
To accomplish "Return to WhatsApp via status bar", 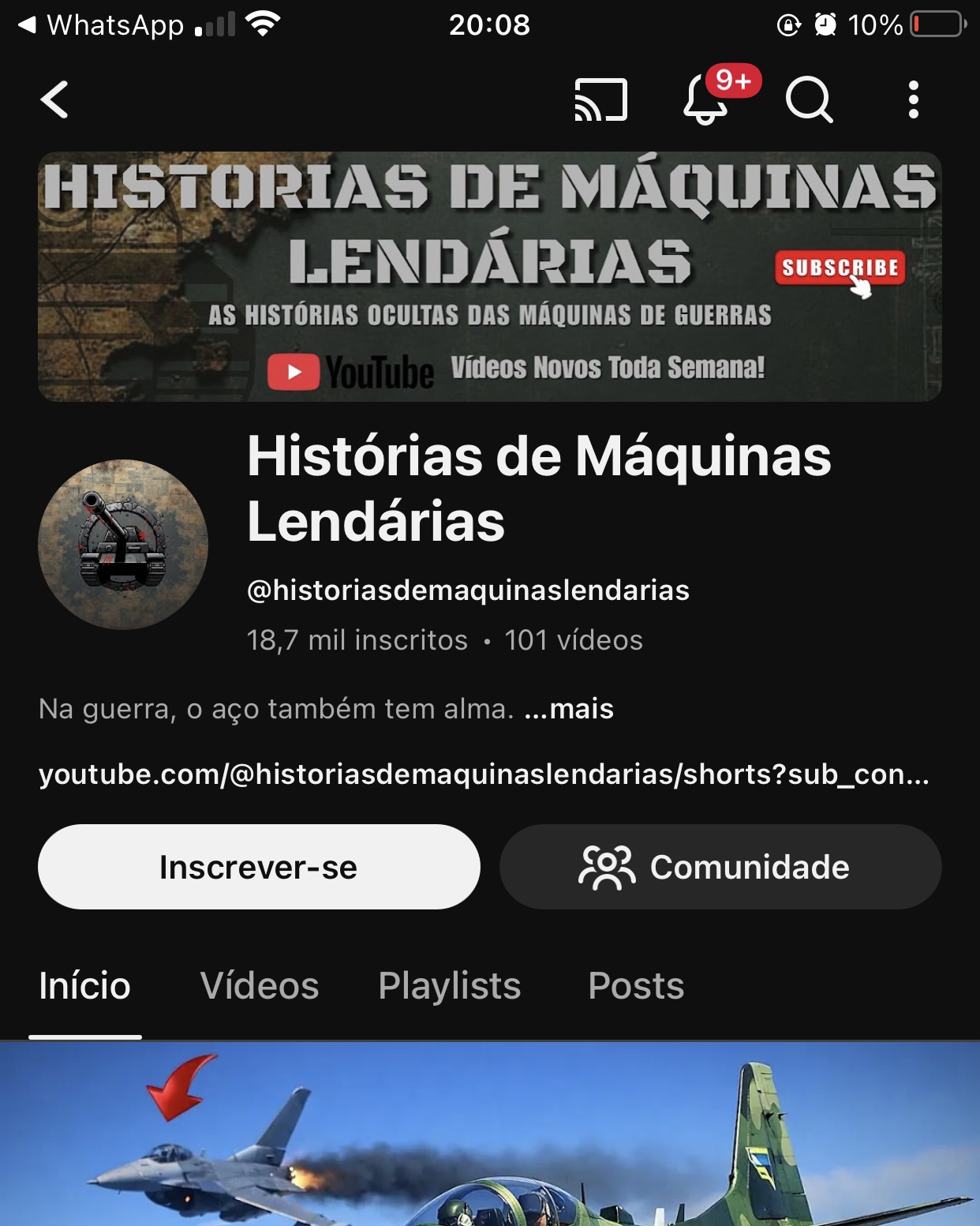I will tap(101, 25).
